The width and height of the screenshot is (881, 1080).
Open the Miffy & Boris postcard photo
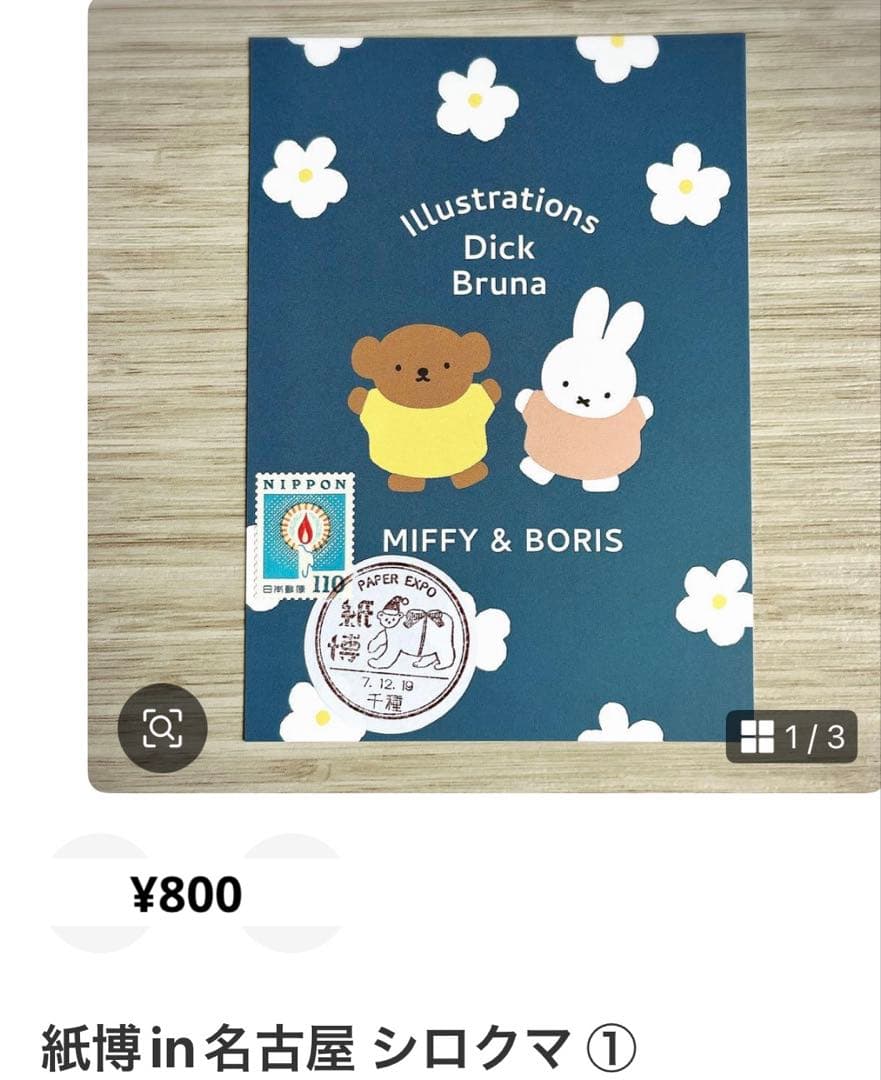[497, 389]
